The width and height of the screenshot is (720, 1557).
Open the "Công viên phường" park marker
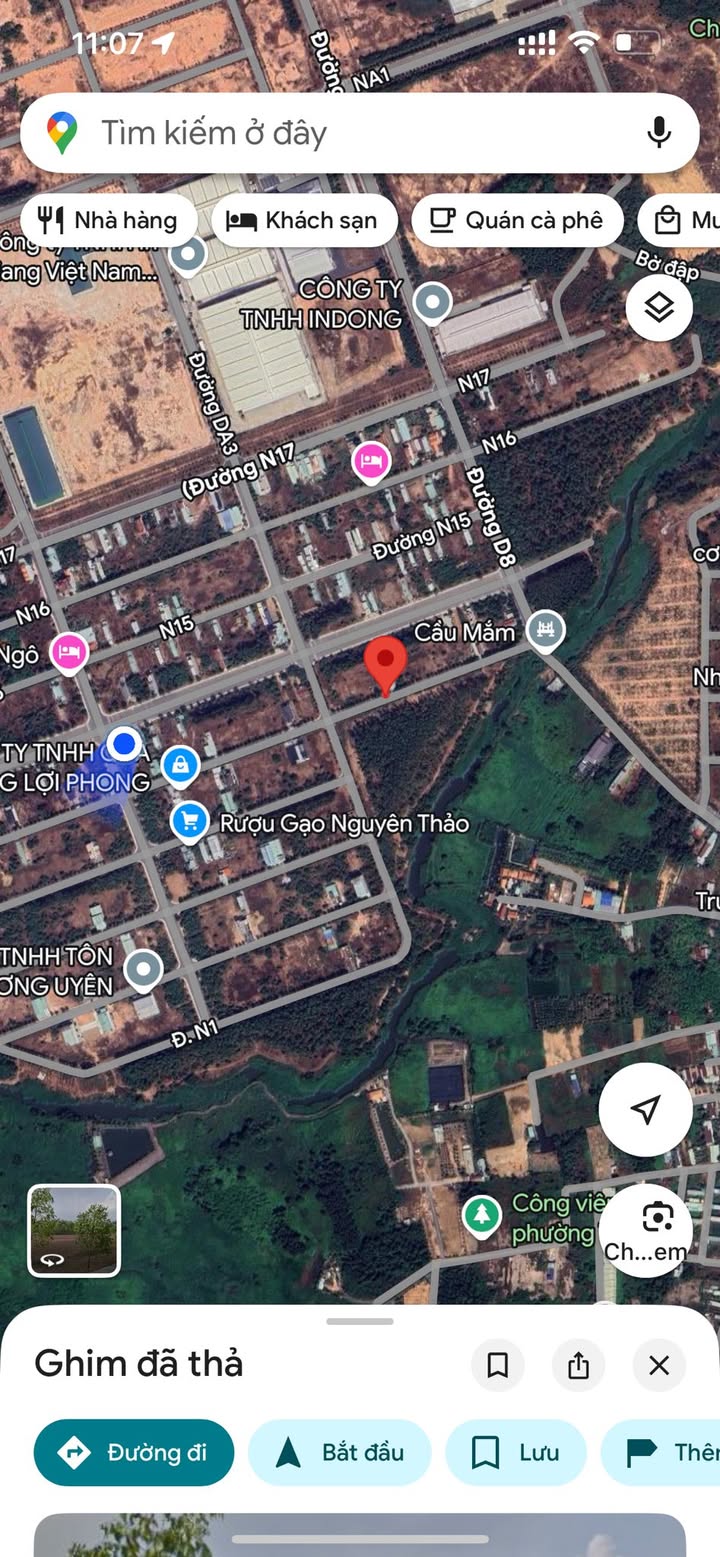[x=482, y=1216]
